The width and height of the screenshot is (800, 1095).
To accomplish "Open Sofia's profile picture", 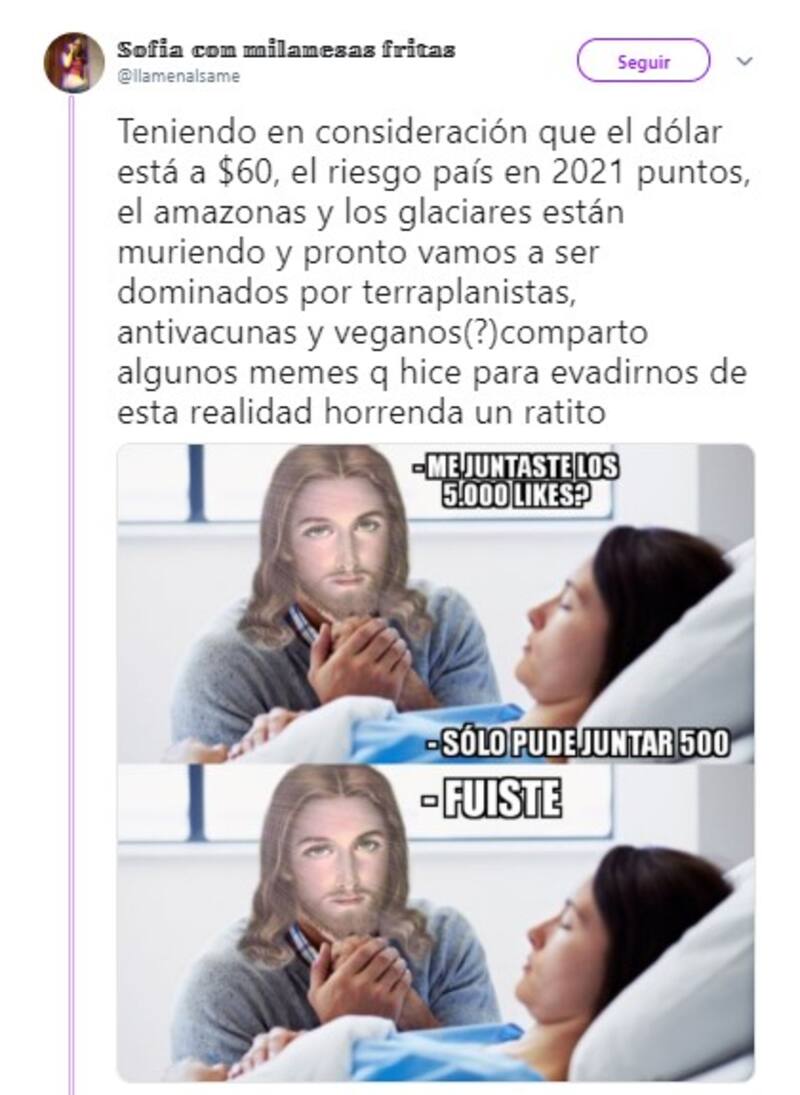I will [73, 62].
